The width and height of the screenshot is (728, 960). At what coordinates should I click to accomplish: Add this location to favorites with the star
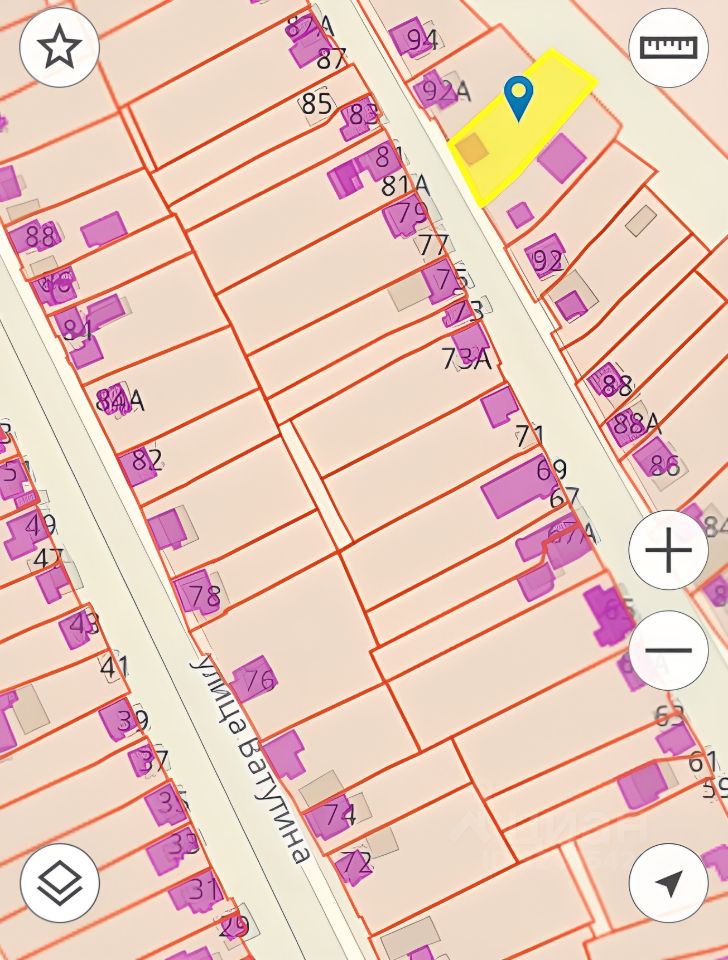59,47
